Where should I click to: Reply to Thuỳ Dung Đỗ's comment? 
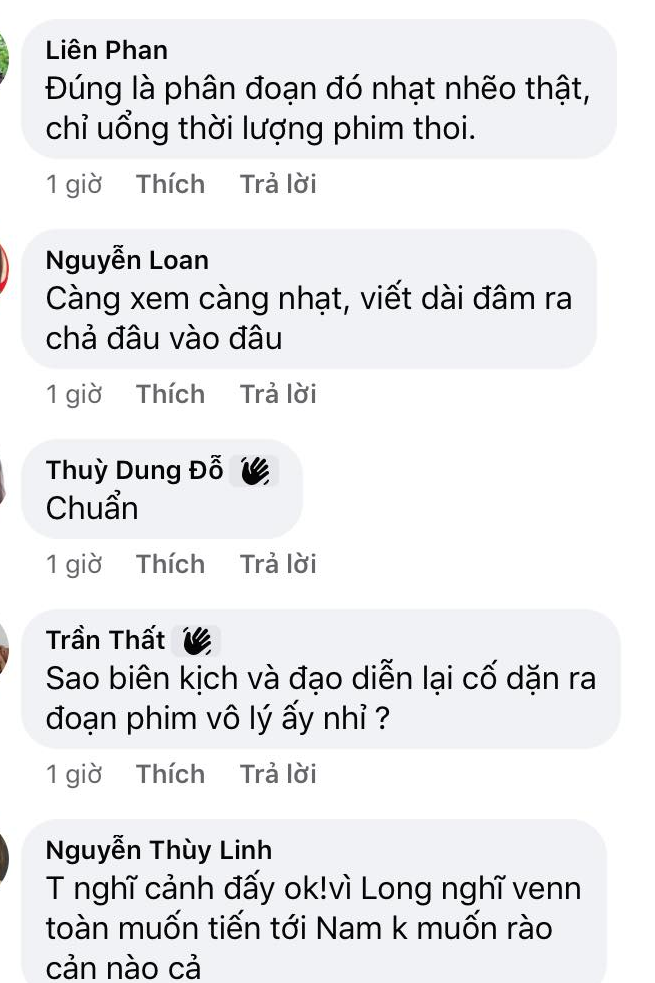click(x=278, y=565)
